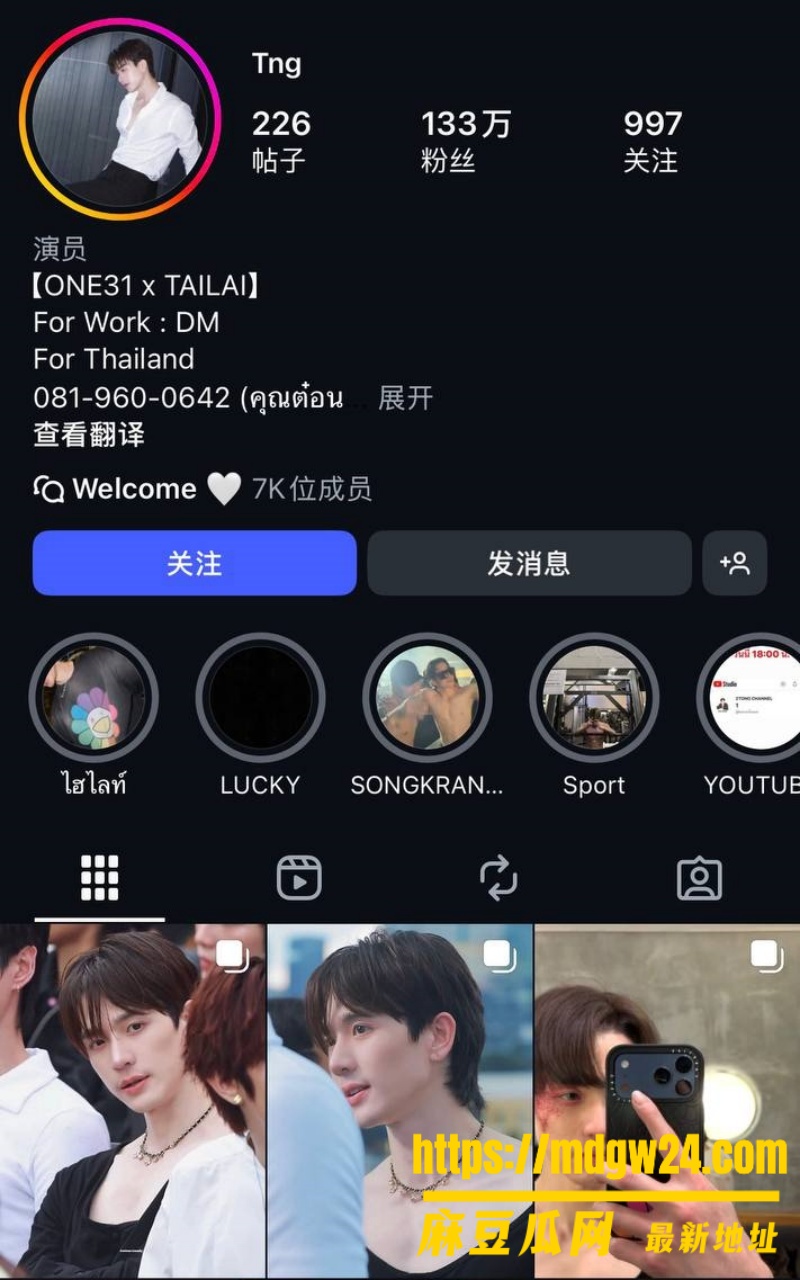Send a message via 发消息 button
800x1280 pixels.
pyautogui.click(x=529, y=563)
